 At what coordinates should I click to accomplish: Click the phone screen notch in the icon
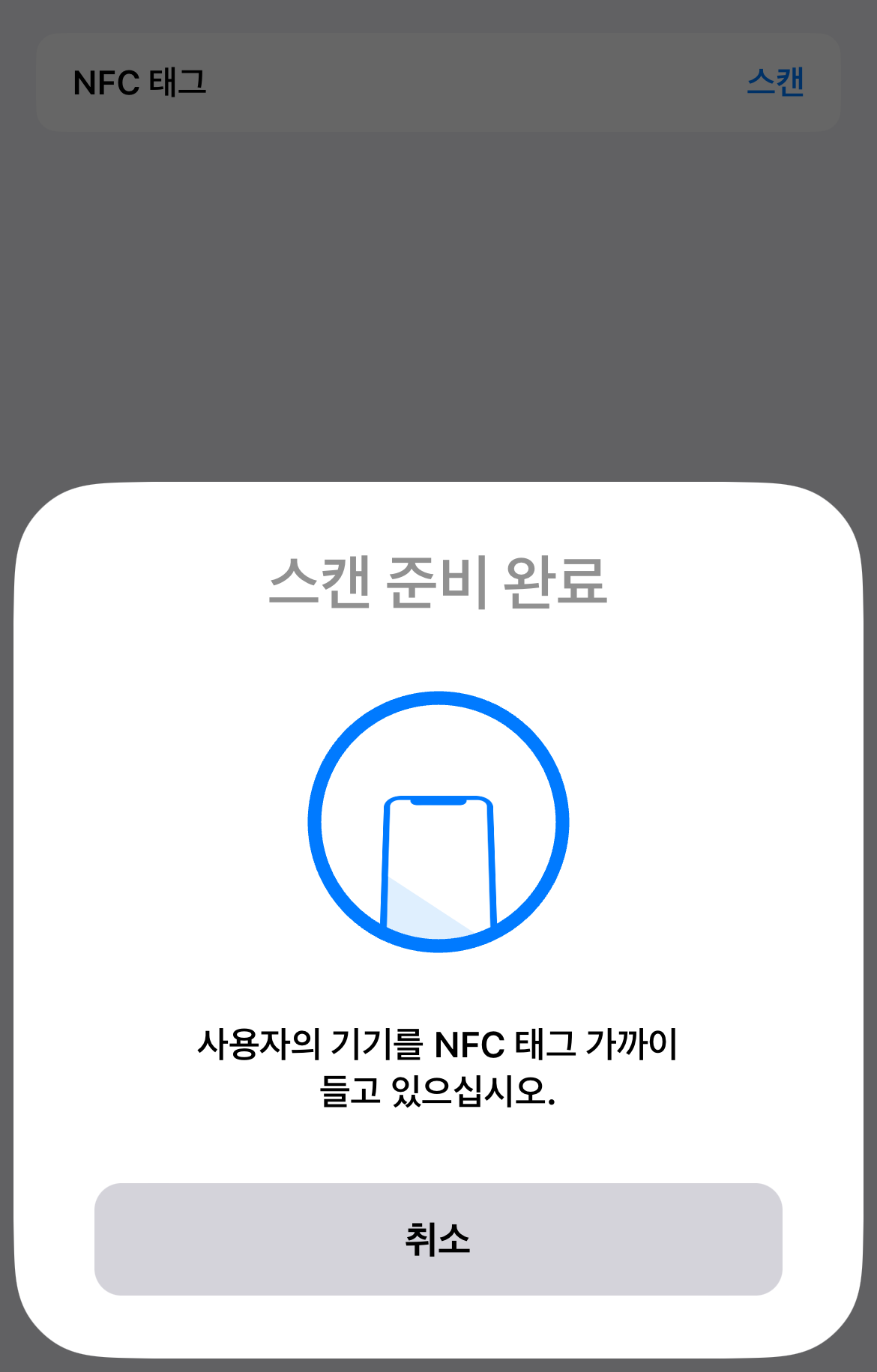438,802
